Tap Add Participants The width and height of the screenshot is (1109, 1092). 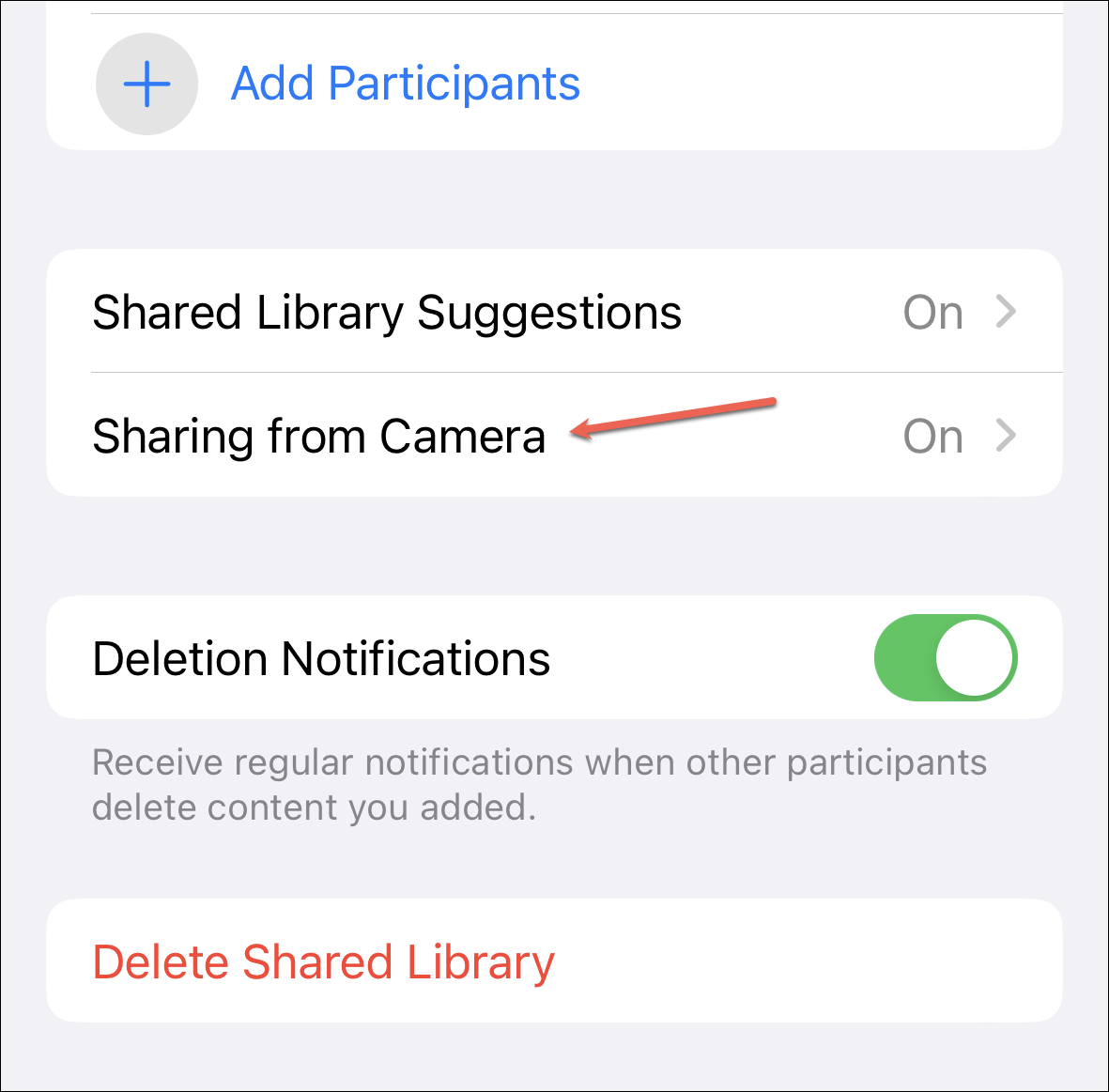click(x=404, y=85)
